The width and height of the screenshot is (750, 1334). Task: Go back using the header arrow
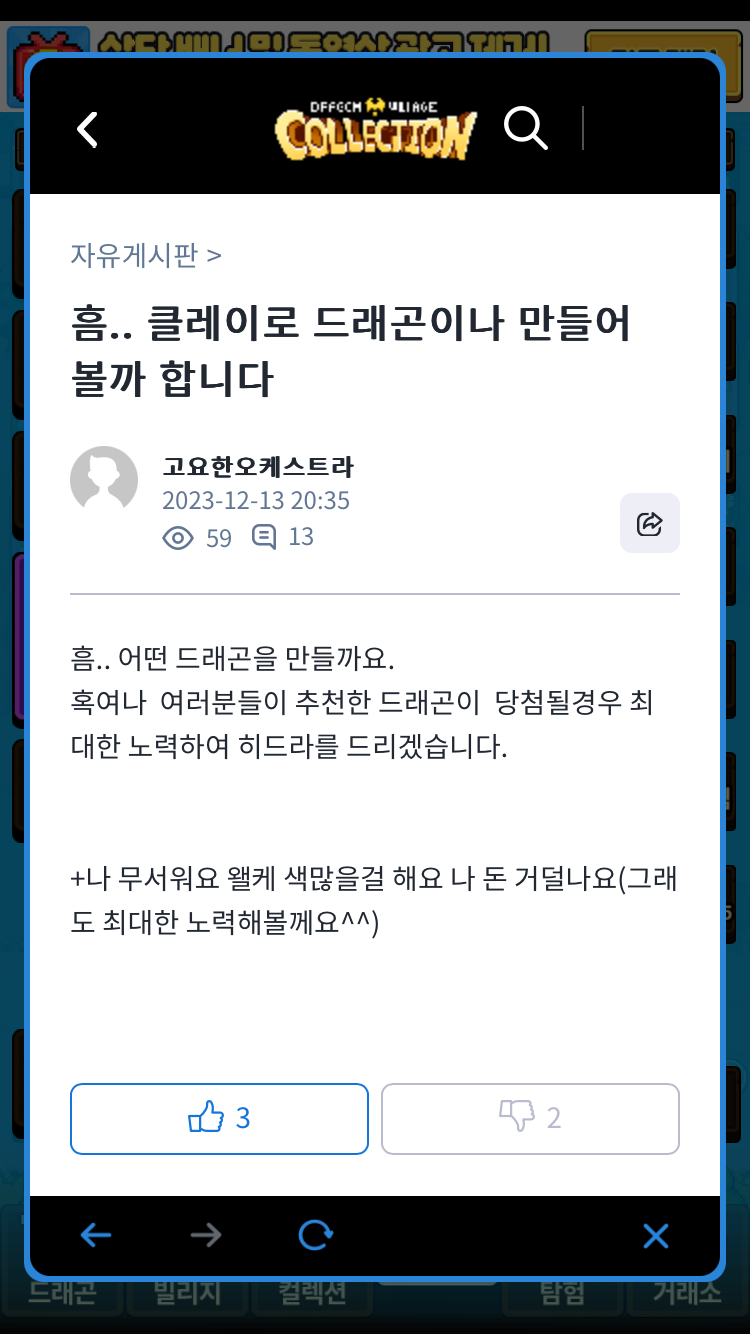click(88, 130)
